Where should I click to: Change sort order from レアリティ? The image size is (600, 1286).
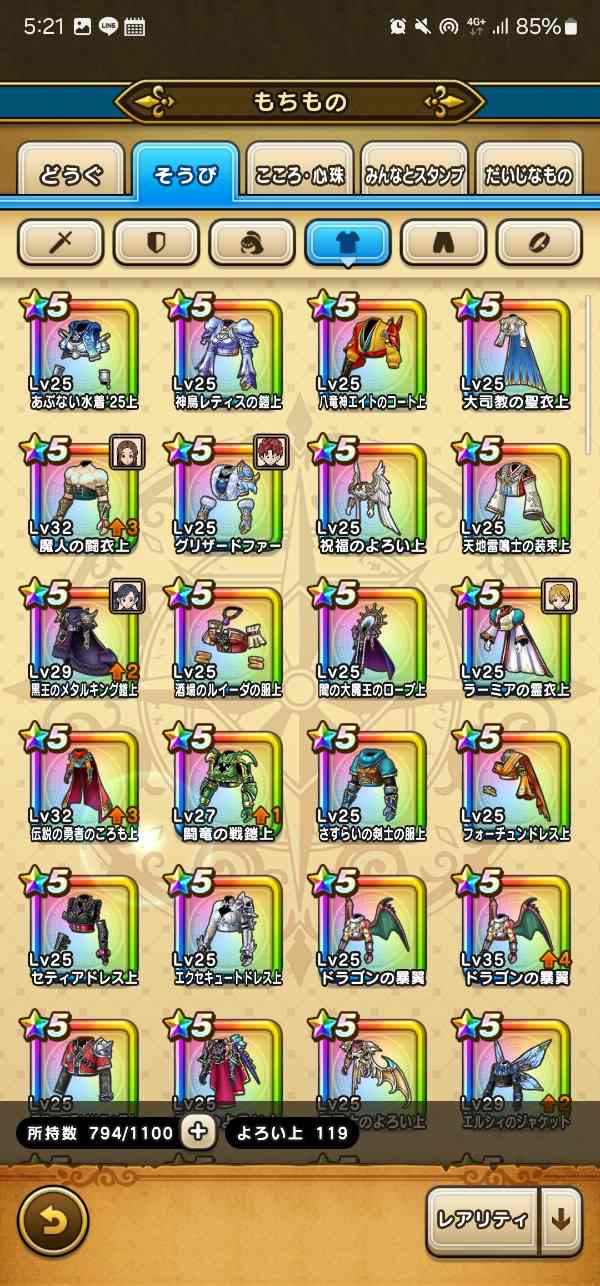coord(482,1221)
